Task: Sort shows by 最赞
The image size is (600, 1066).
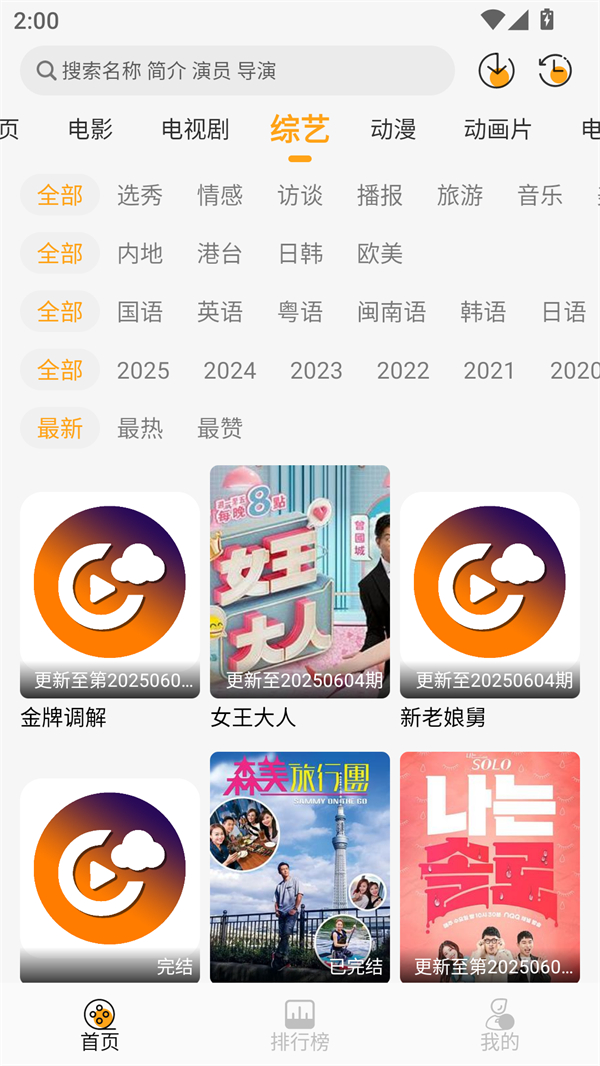Action: point(220,429)
